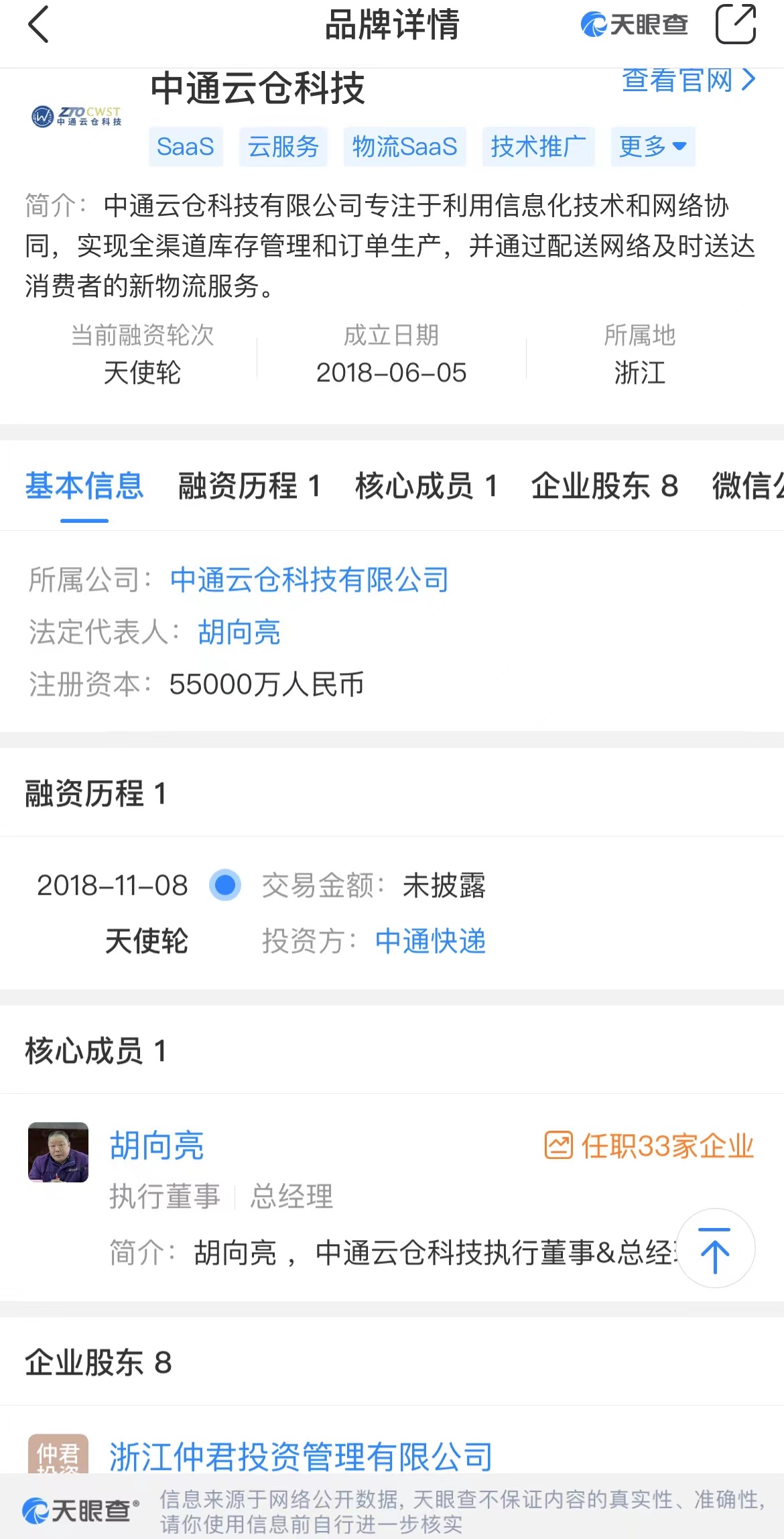Open core member 胡向亮's profile

coord(157,1145)
